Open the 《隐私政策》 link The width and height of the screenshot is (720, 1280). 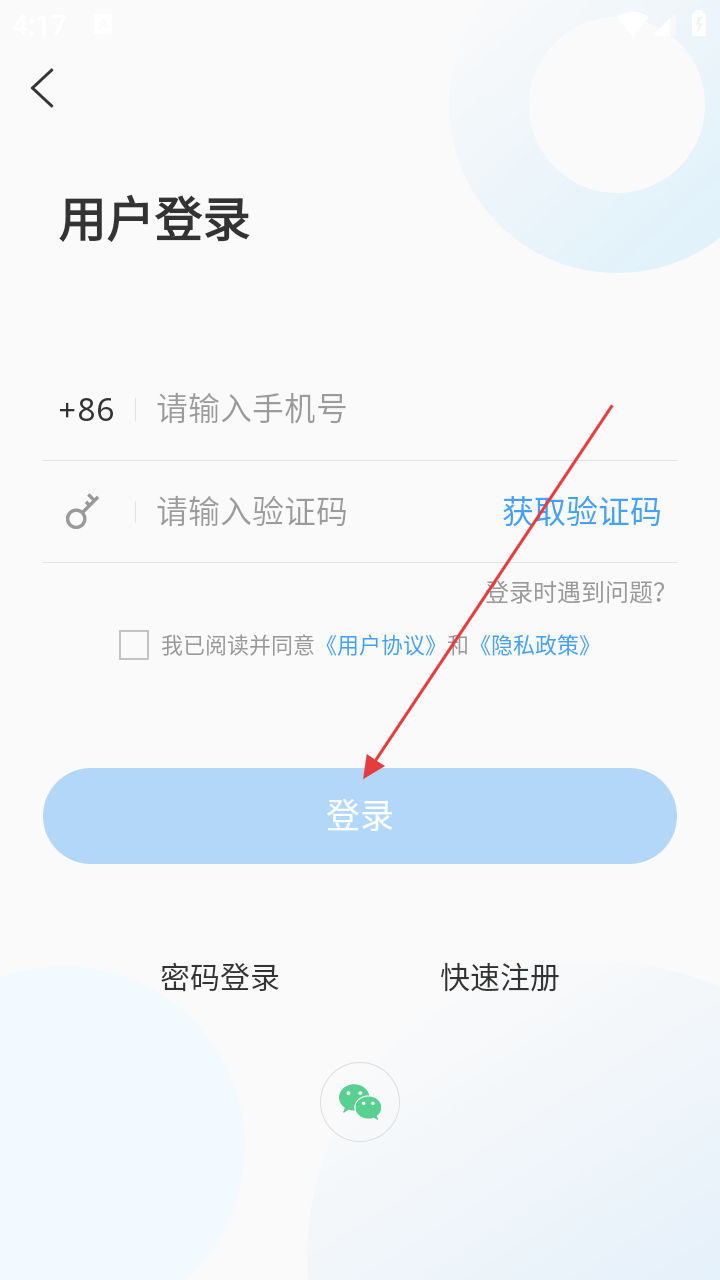(x=535, y=645)
